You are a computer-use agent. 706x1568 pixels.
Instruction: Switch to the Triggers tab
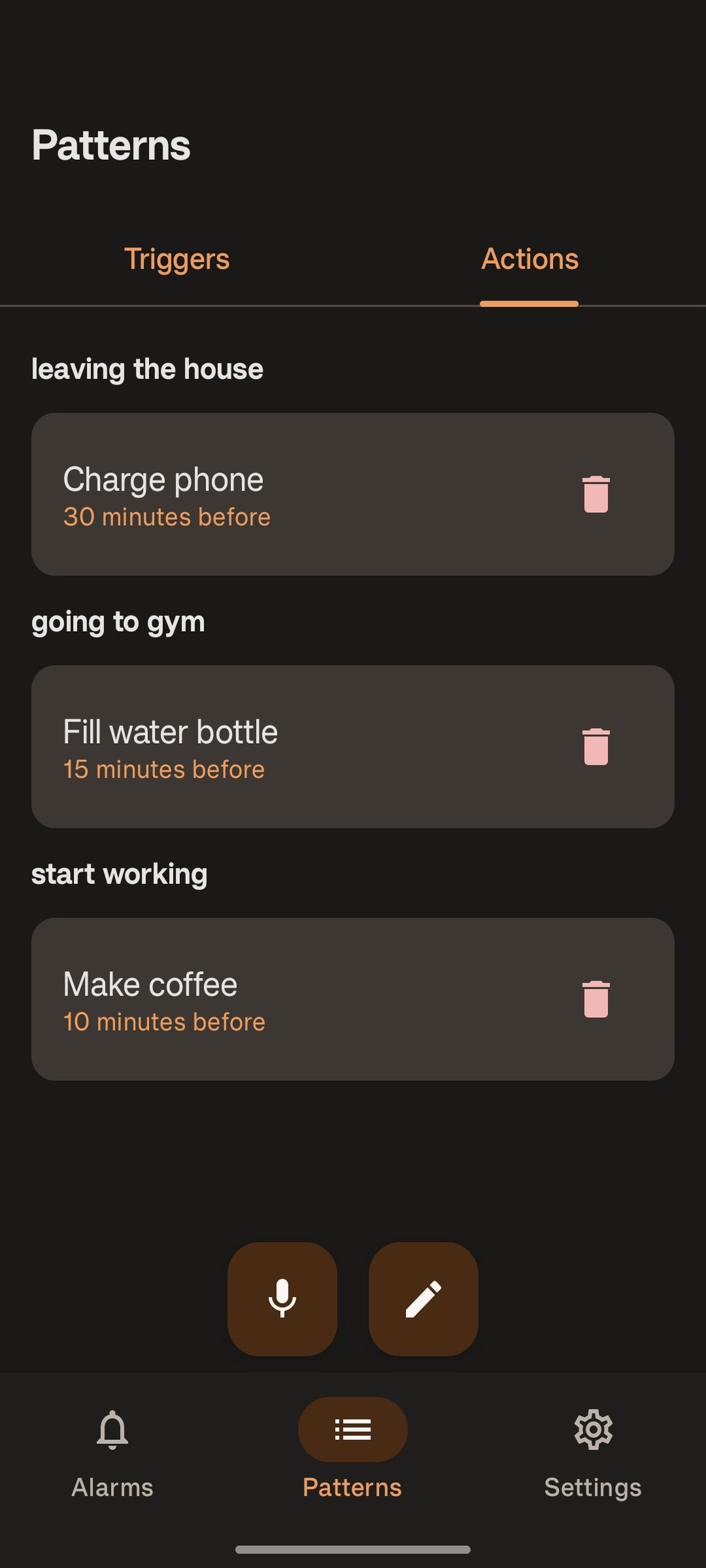click(177, 259)
